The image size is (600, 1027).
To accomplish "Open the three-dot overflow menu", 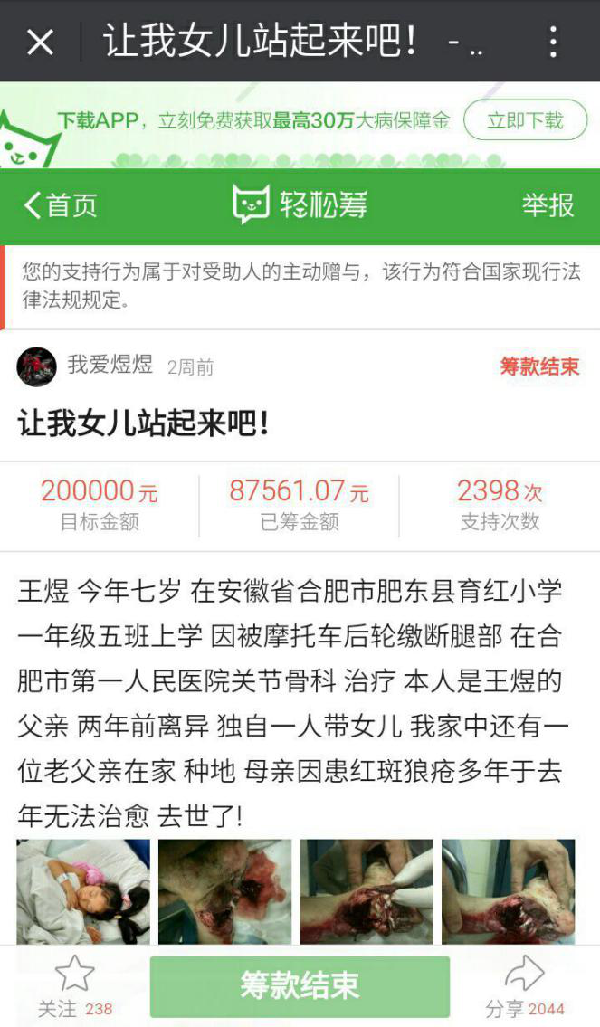I will [553, 42].
